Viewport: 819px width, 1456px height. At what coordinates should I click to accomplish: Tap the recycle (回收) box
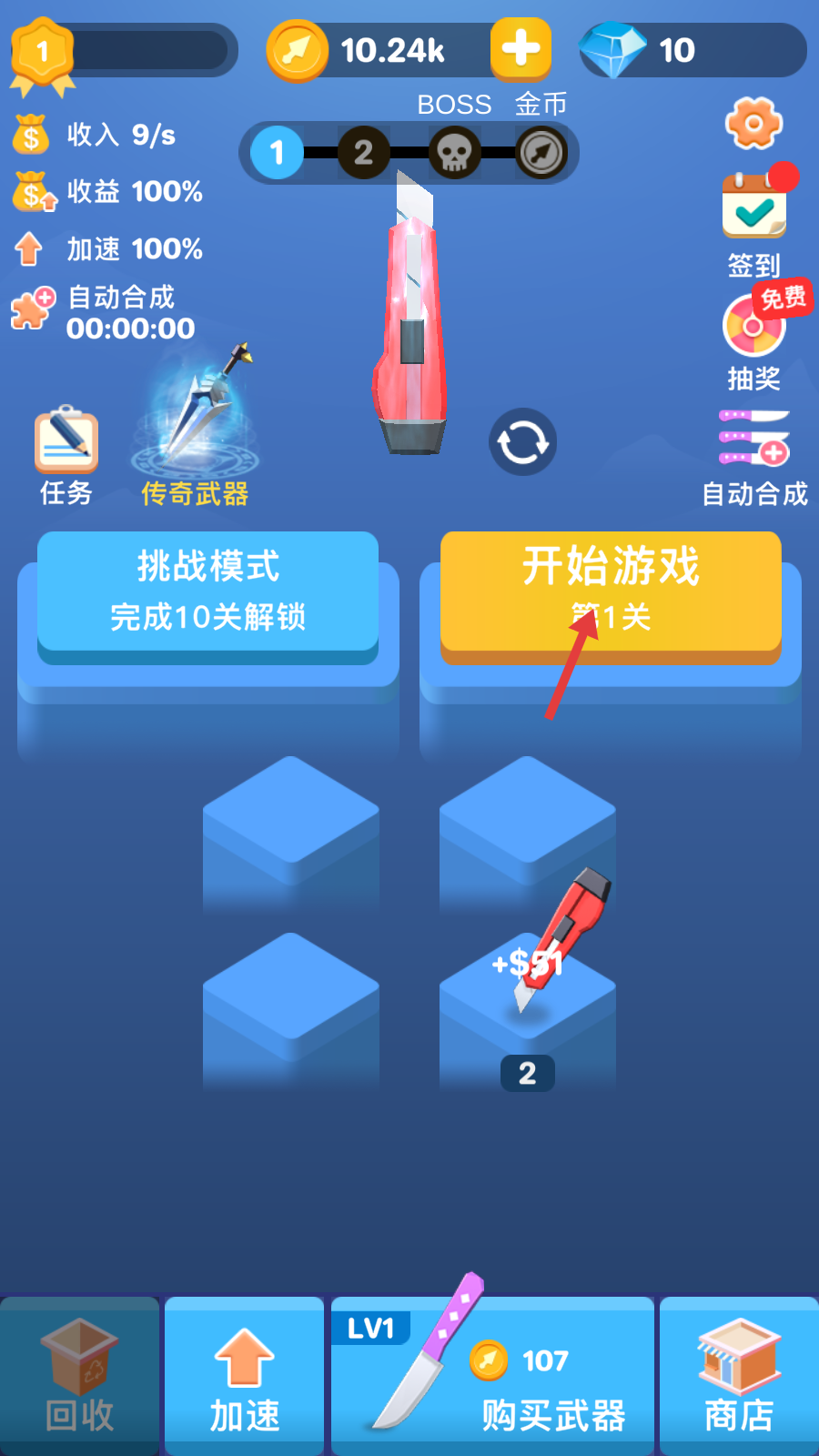click(x=80, y=1375)
